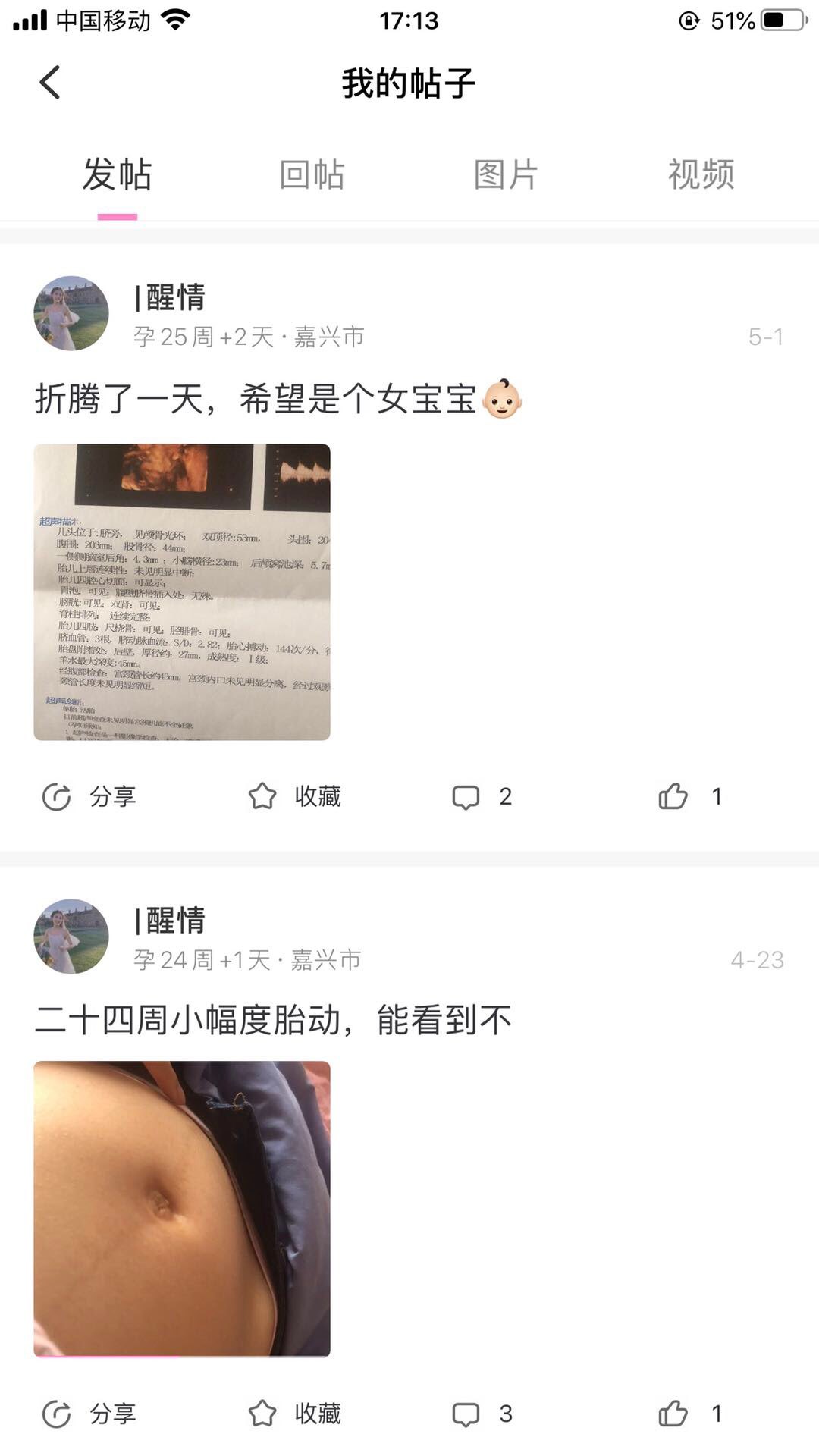Open the belly photo in 4-23 post
The width and height of the screenshot is (819, 1456).
(x=182, y=1208)
